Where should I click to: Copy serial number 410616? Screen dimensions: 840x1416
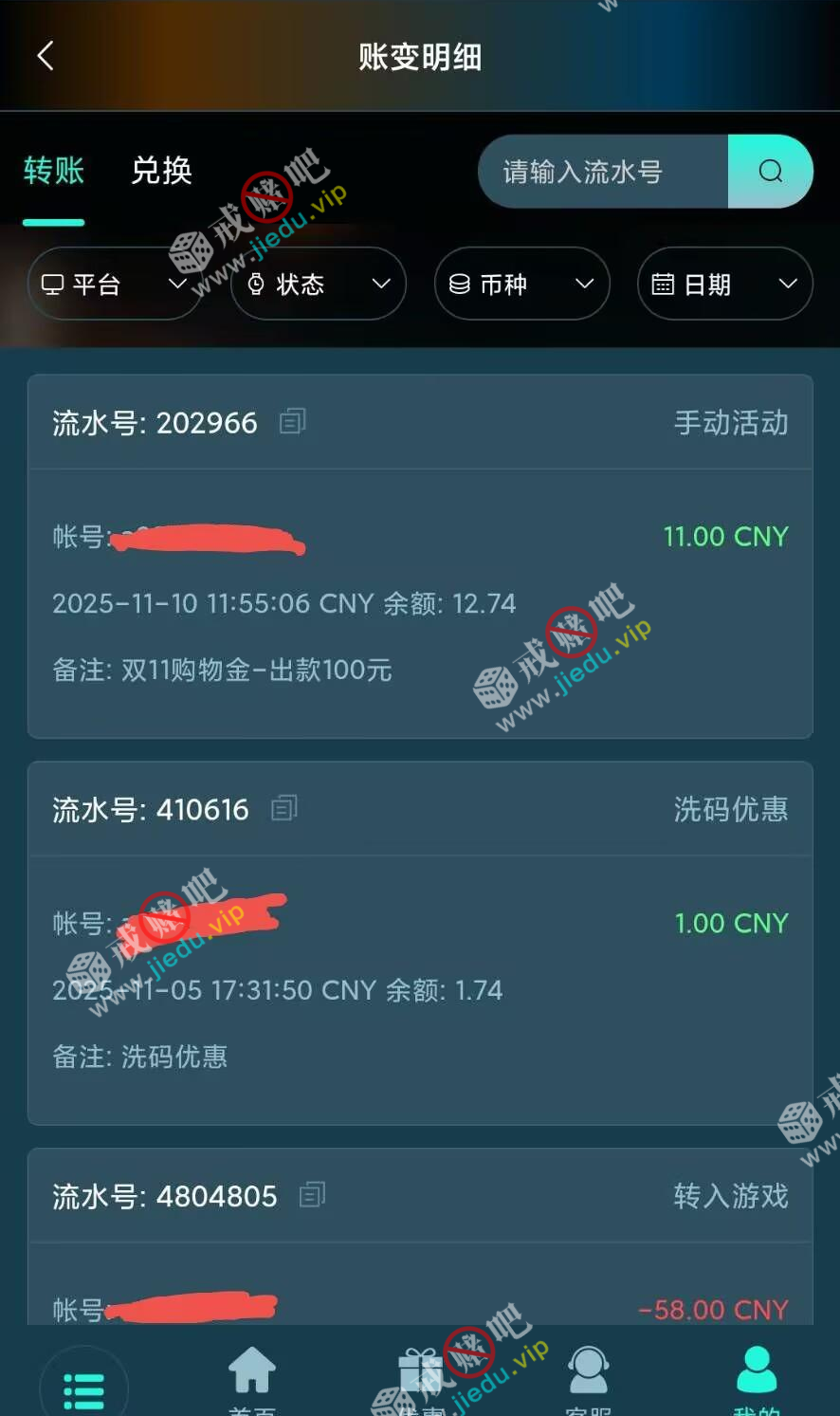pos(283,809)
